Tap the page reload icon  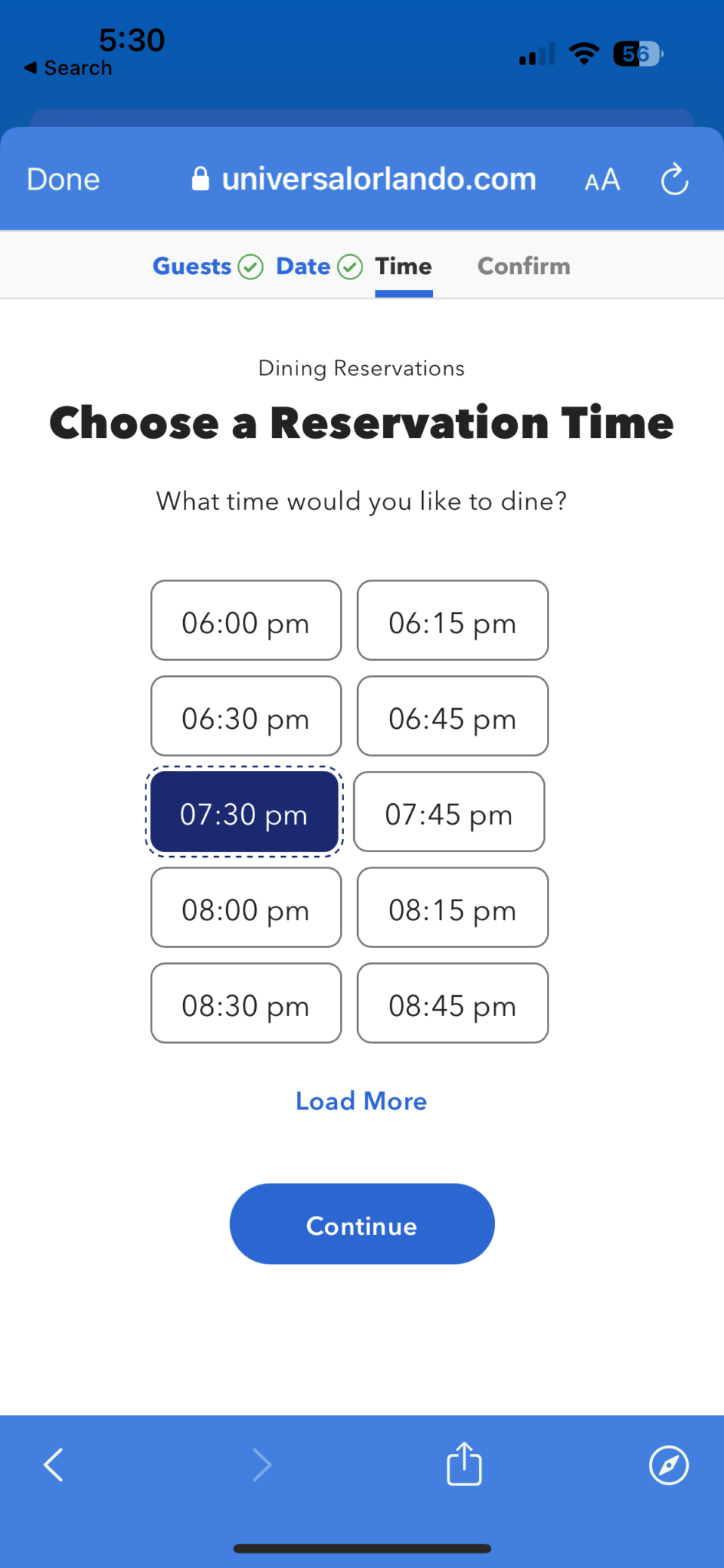click(673, 178)
